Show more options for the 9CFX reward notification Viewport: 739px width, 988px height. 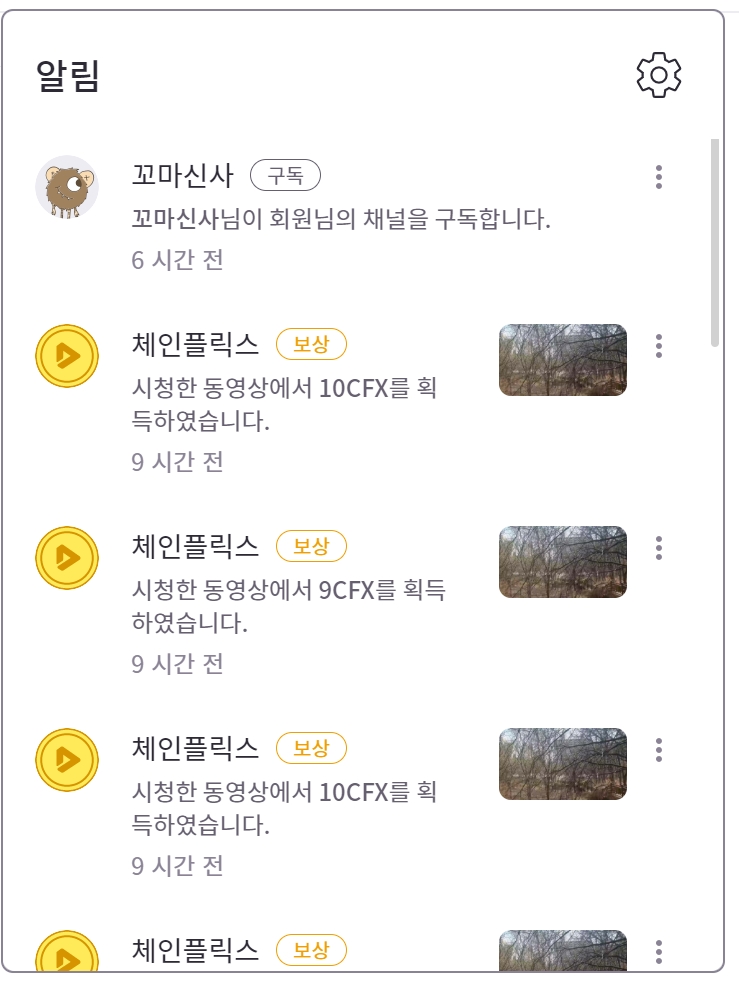coord(658,548)
